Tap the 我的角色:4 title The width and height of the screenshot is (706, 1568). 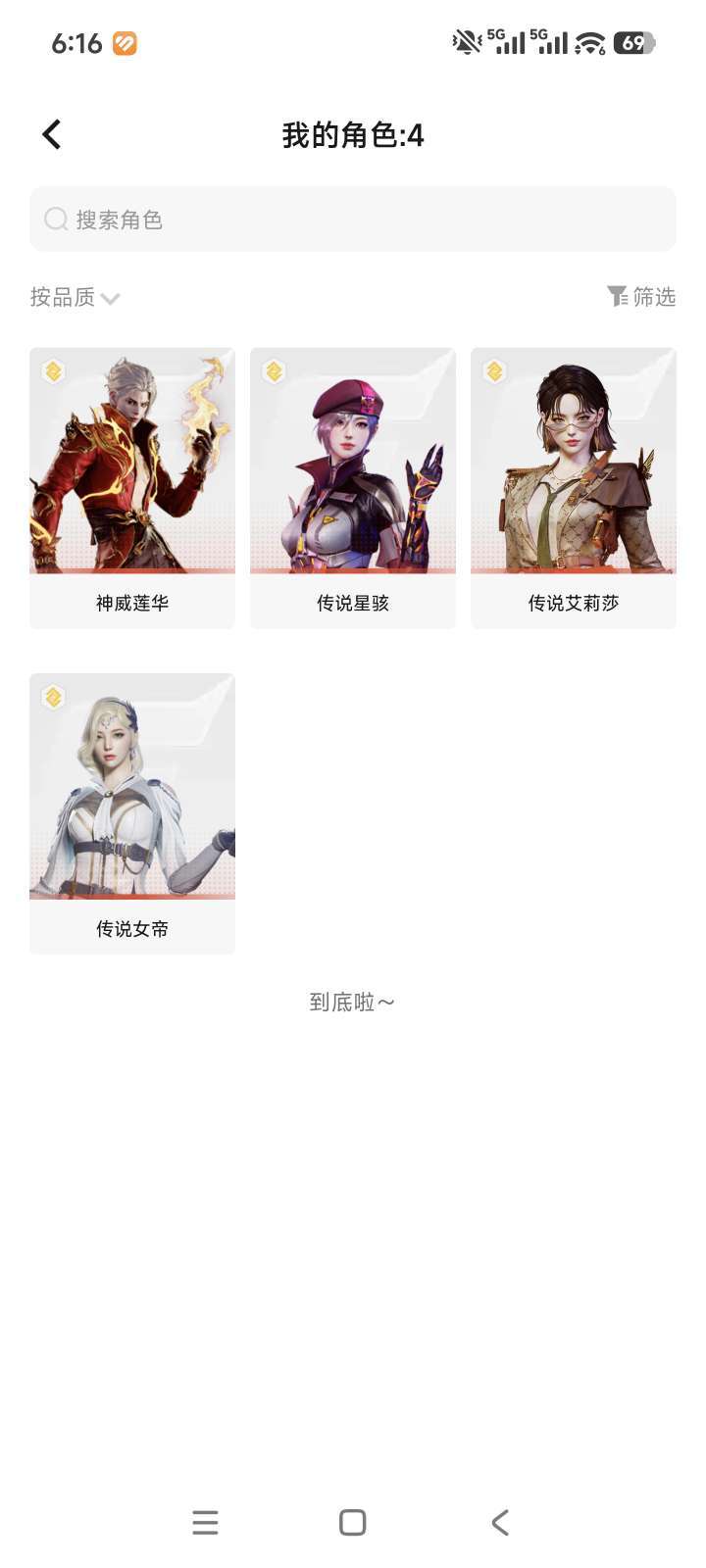(353, 134)
